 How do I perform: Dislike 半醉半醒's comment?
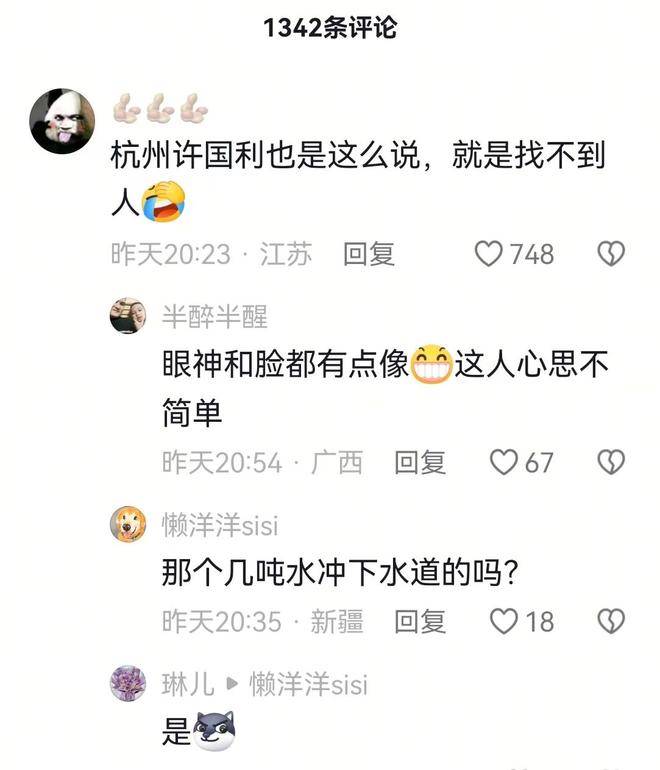click(611, 462)
